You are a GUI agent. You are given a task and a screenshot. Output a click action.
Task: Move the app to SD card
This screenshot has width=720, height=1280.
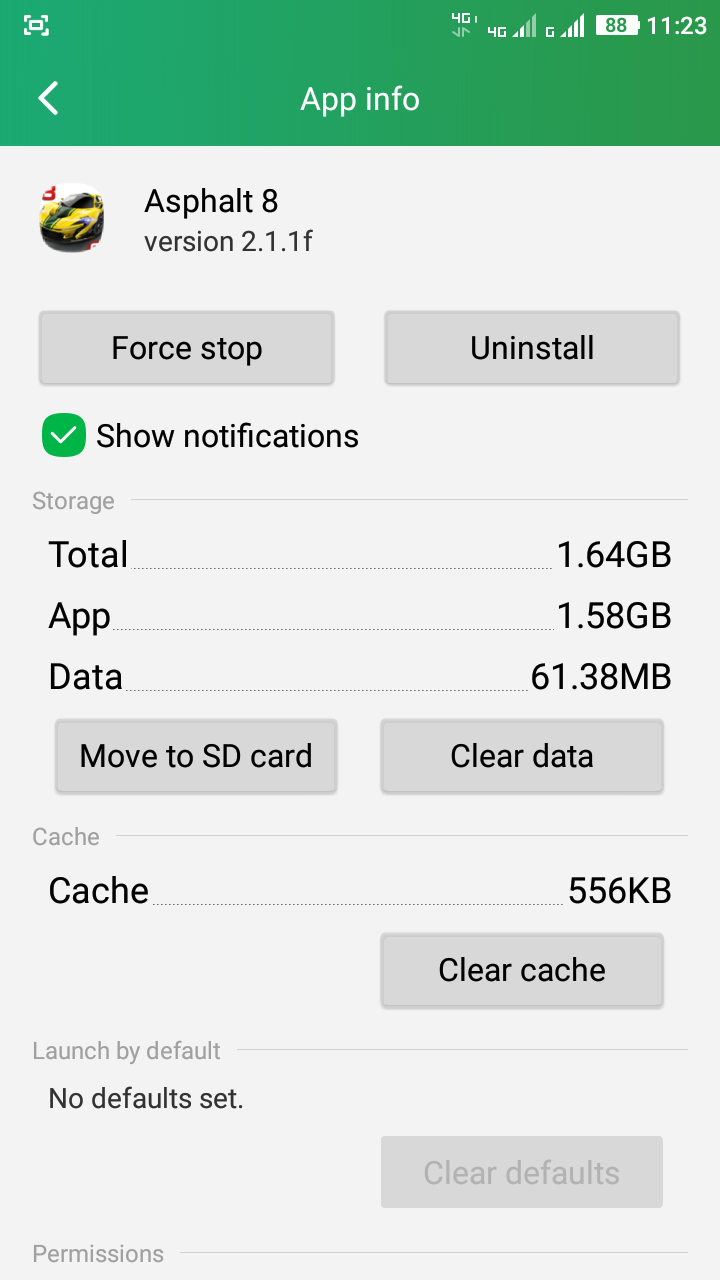pyautogui.click(x=196, y=756)
